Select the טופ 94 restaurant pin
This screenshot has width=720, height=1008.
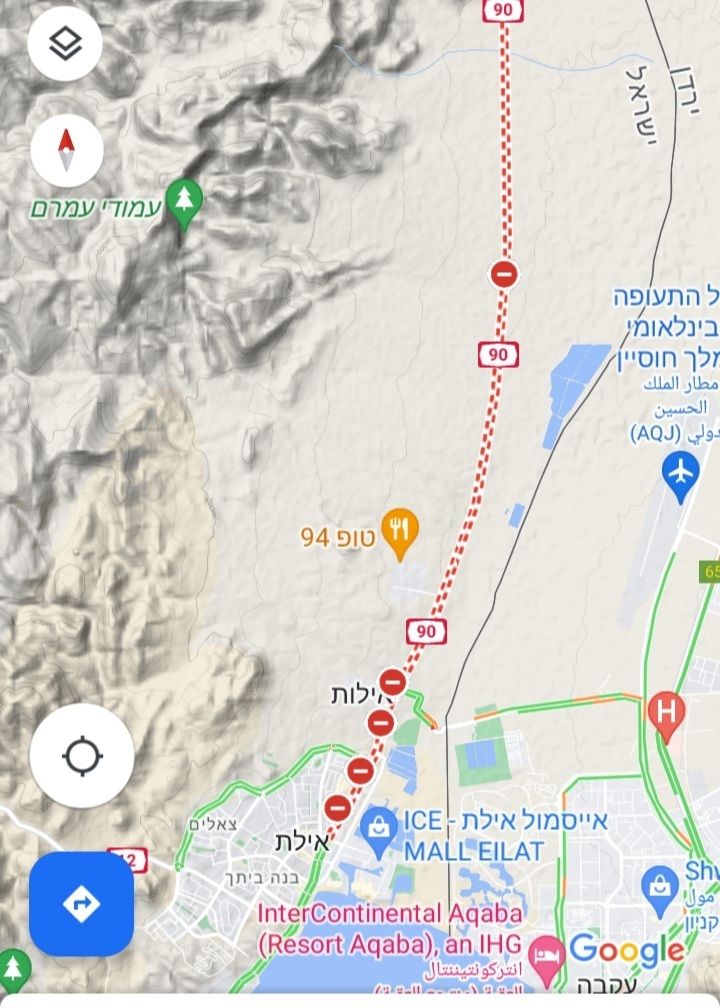400,534
